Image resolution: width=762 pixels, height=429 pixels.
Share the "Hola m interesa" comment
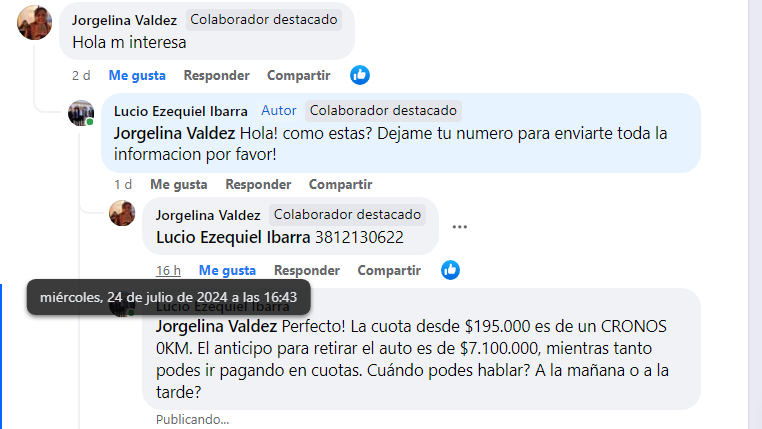[x=298, y=75]
